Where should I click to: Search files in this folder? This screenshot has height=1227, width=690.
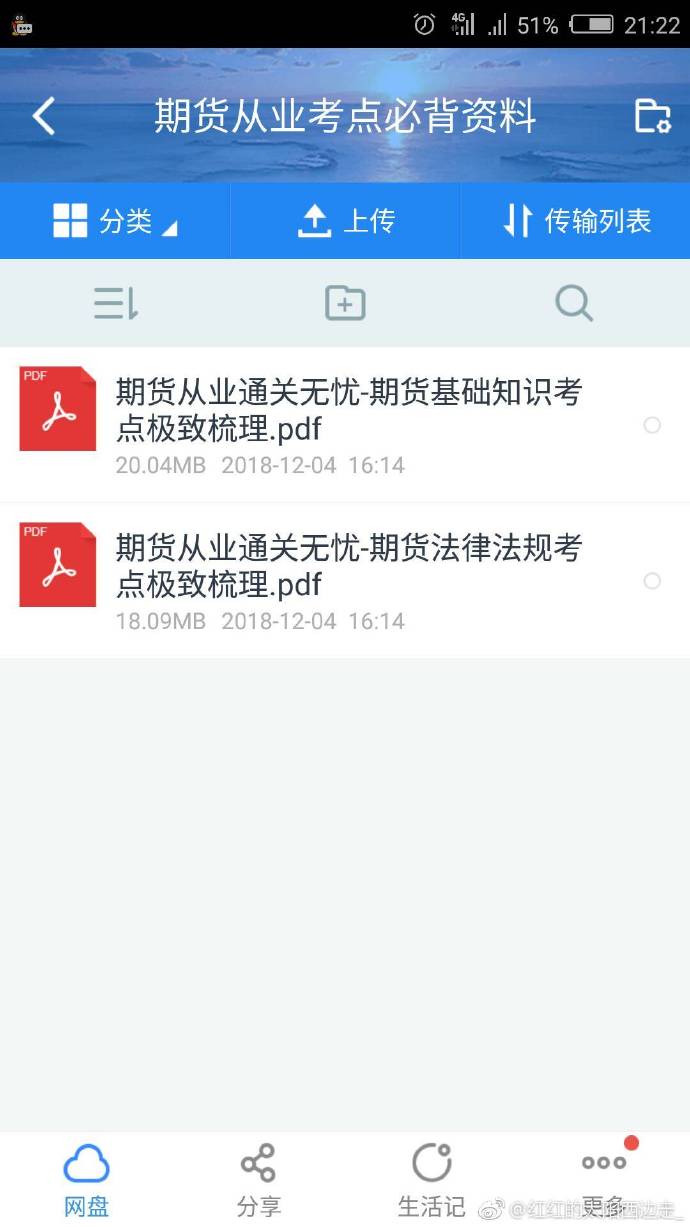point(574,303)
